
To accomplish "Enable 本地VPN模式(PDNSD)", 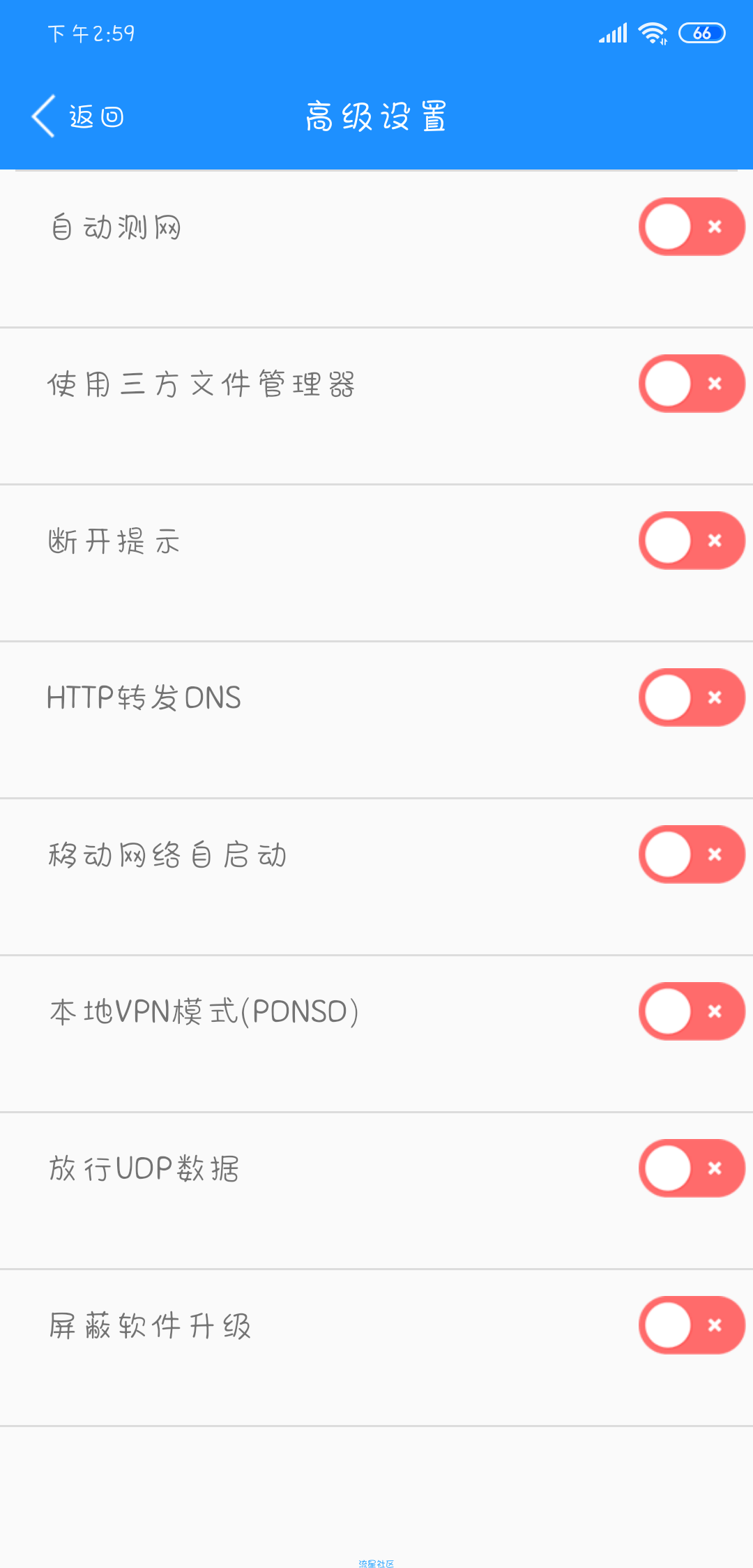I will coord(692,1011).
